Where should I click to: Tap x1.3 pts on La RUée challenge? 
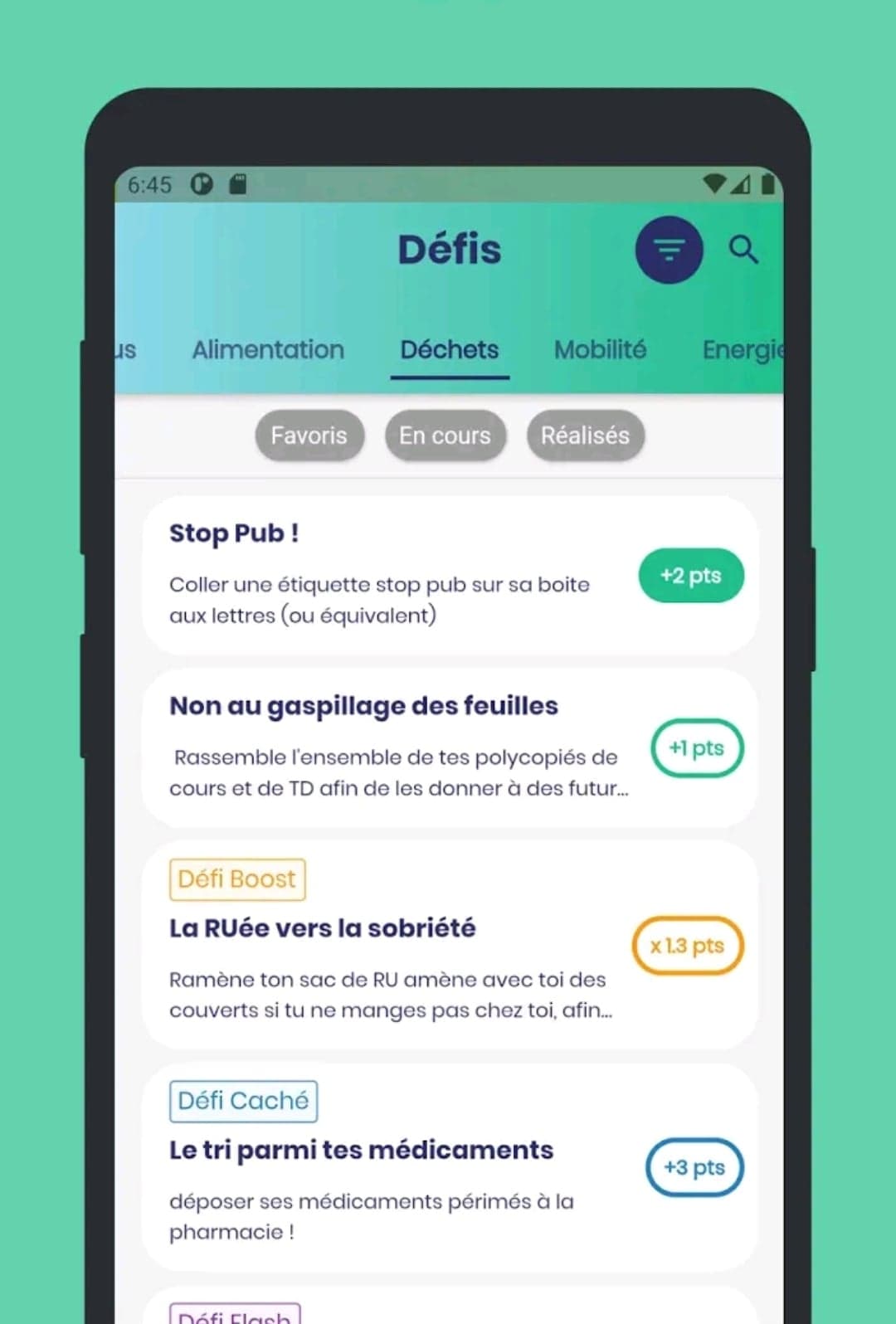point(687,946)
